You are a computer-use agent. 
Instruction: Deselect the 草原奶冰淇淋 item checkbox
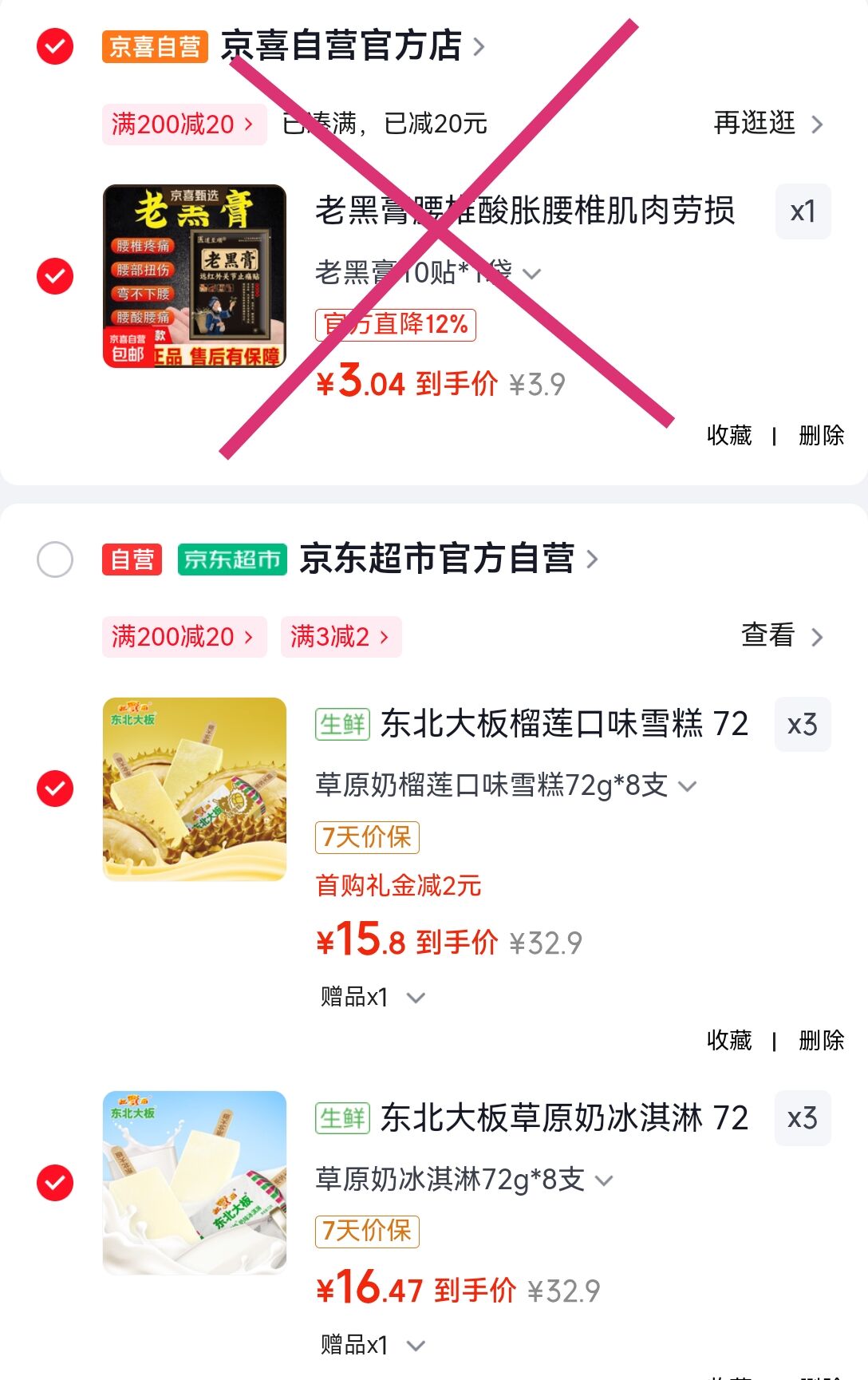point(55,1183)
